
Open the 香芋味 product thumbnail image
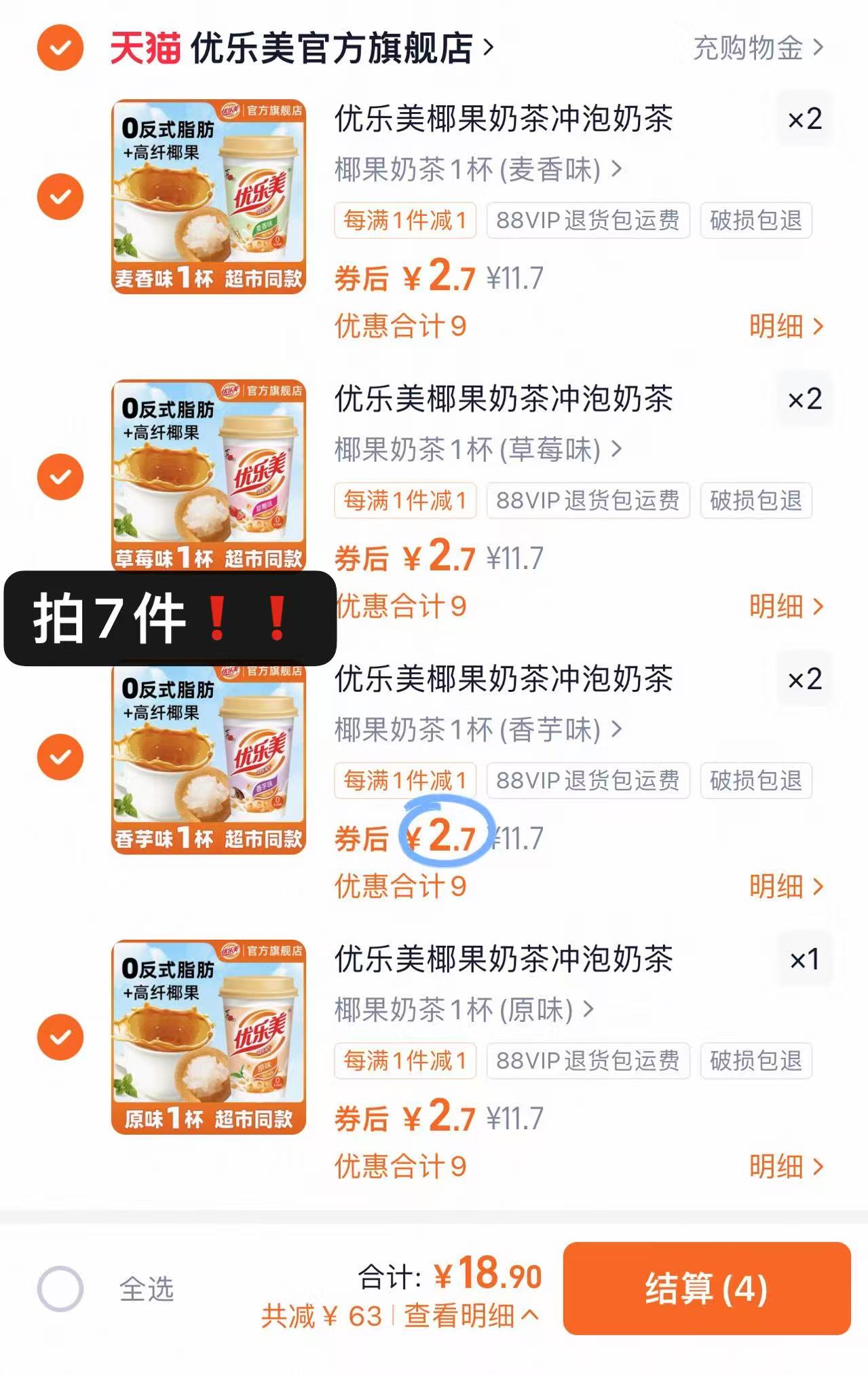pos(207,756)
